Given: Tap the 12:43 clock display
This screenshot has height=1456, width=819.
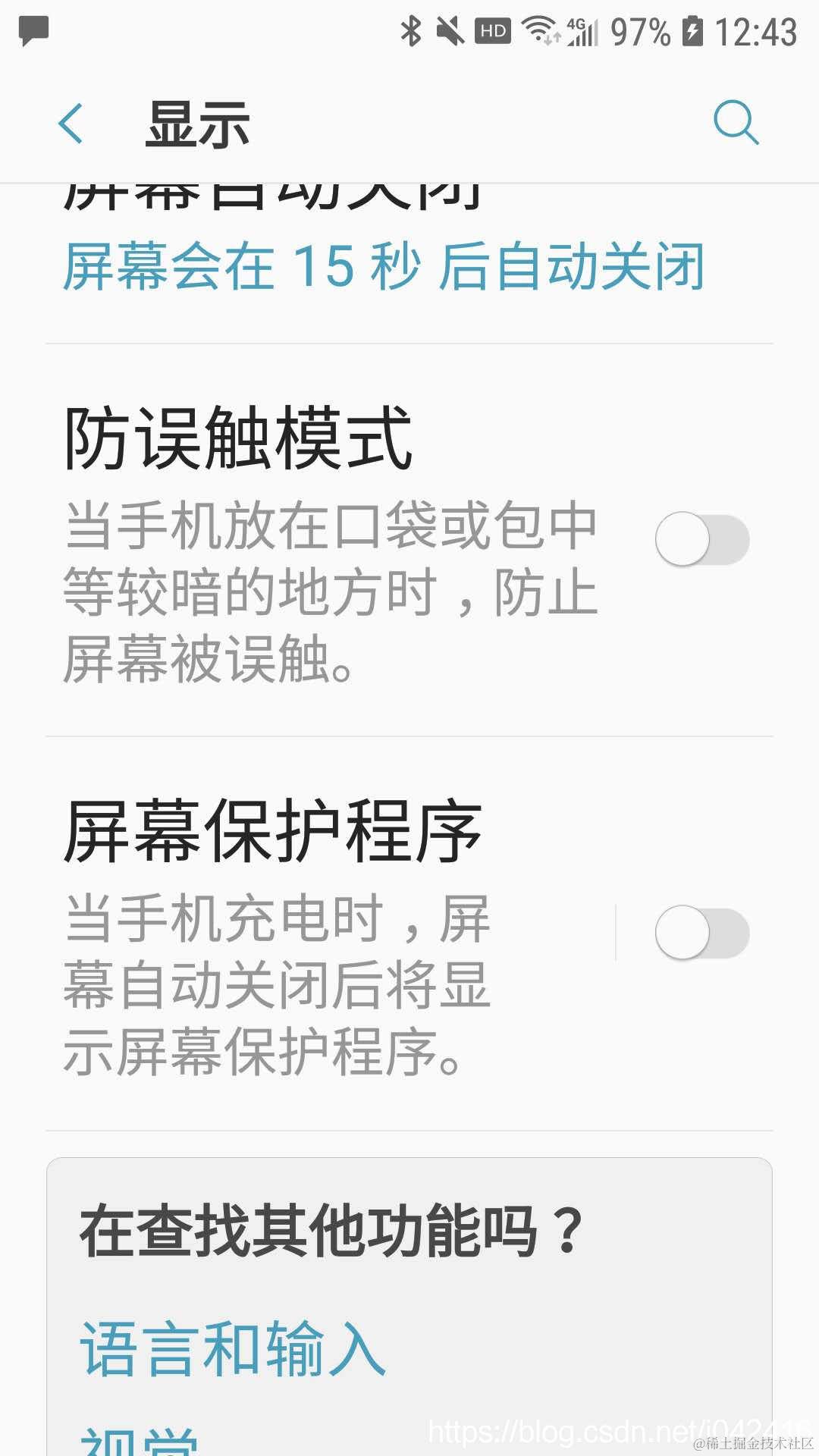Looking at the screenshot, I should coord(758,32).
